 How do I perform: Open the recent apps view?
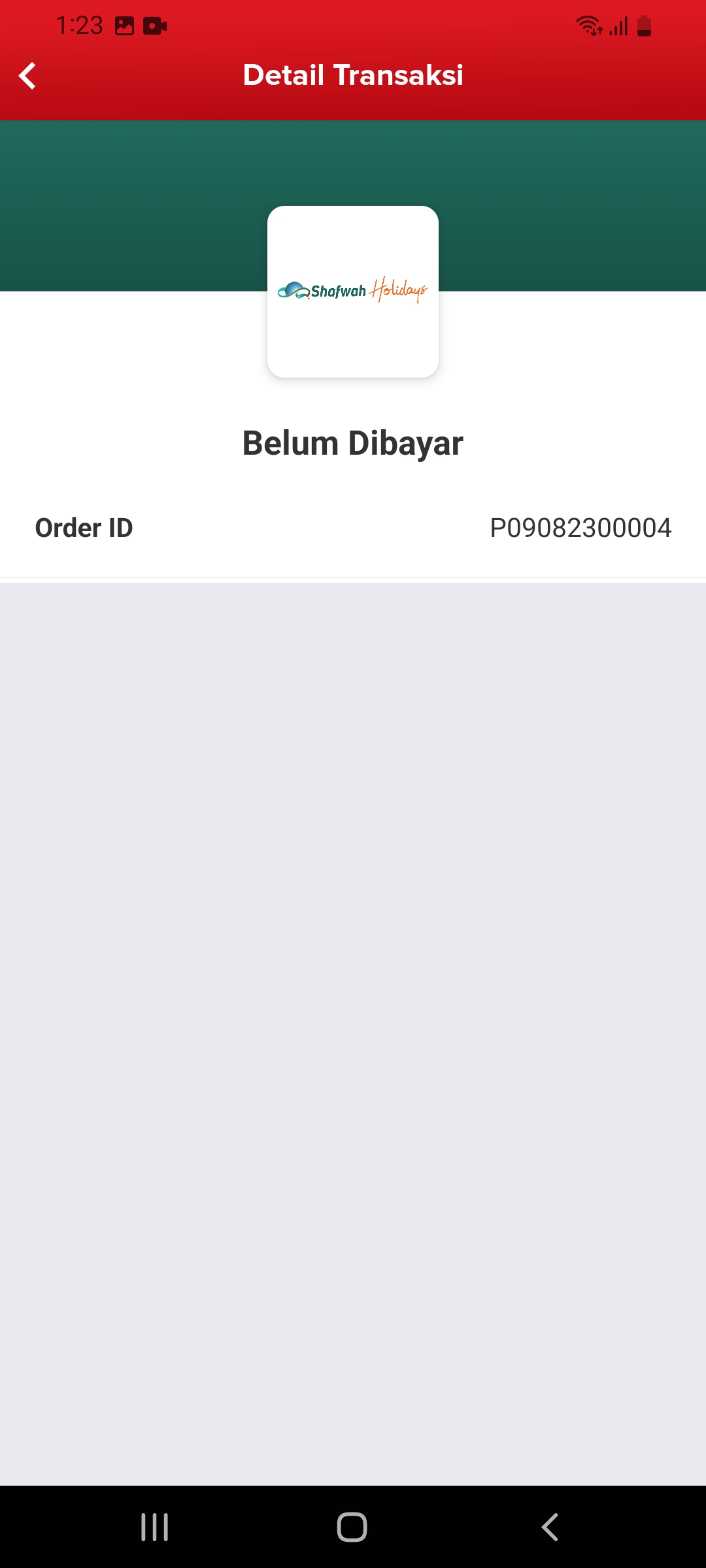[x=155, y=1527]
